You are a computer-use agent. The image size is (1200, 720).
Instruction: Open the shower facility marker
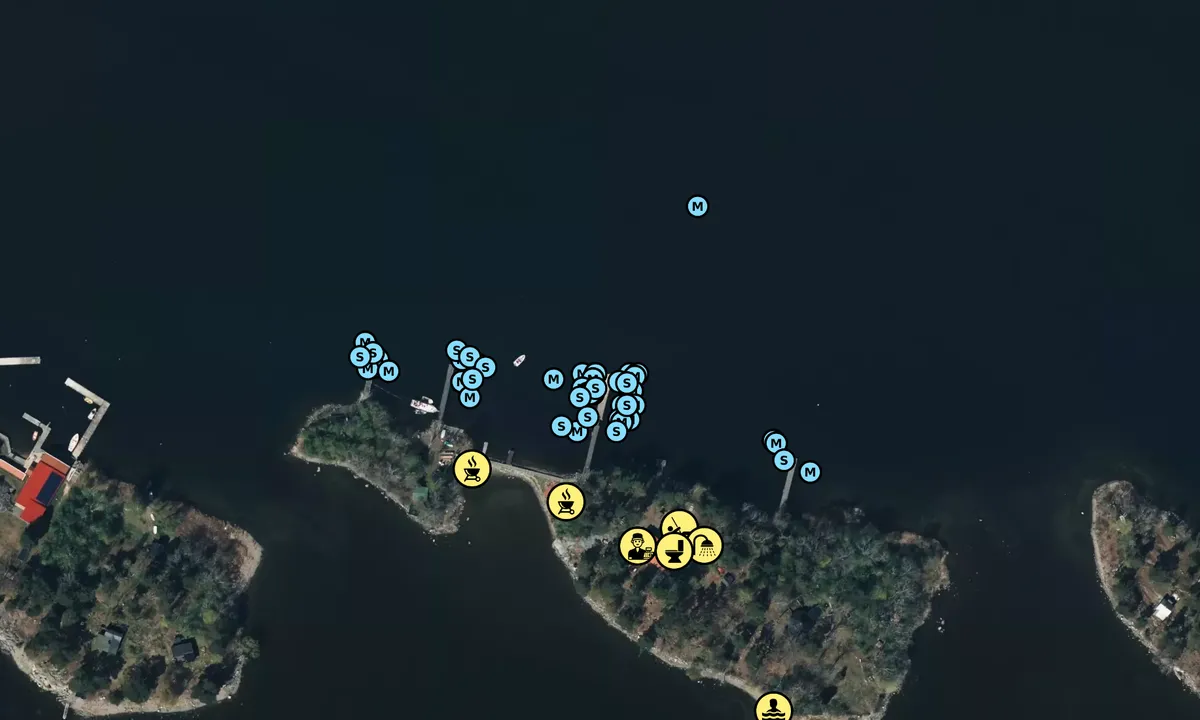tap(706, 545)
